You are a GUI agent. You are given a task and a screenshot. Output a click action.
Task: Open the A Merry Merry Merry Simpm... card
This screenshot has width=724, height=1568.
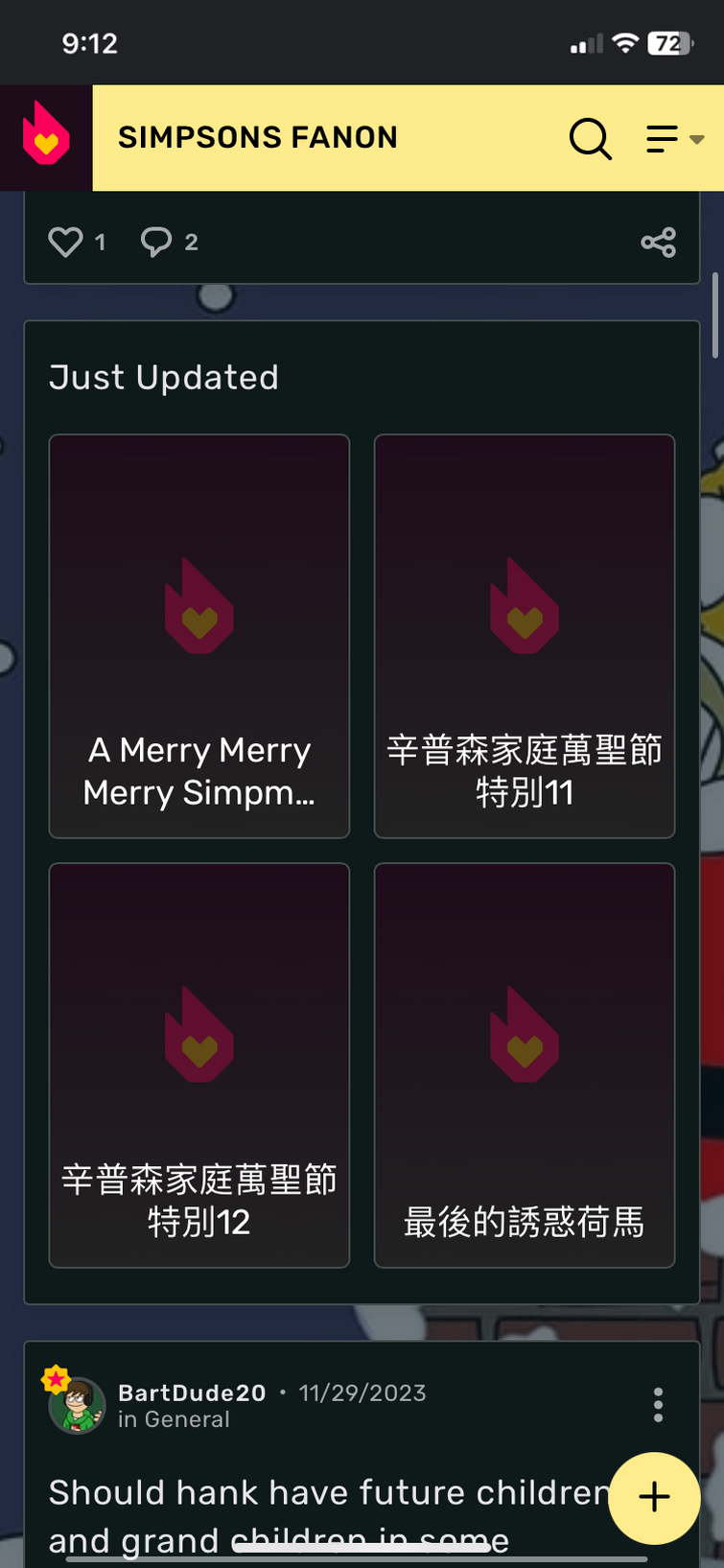199,636
